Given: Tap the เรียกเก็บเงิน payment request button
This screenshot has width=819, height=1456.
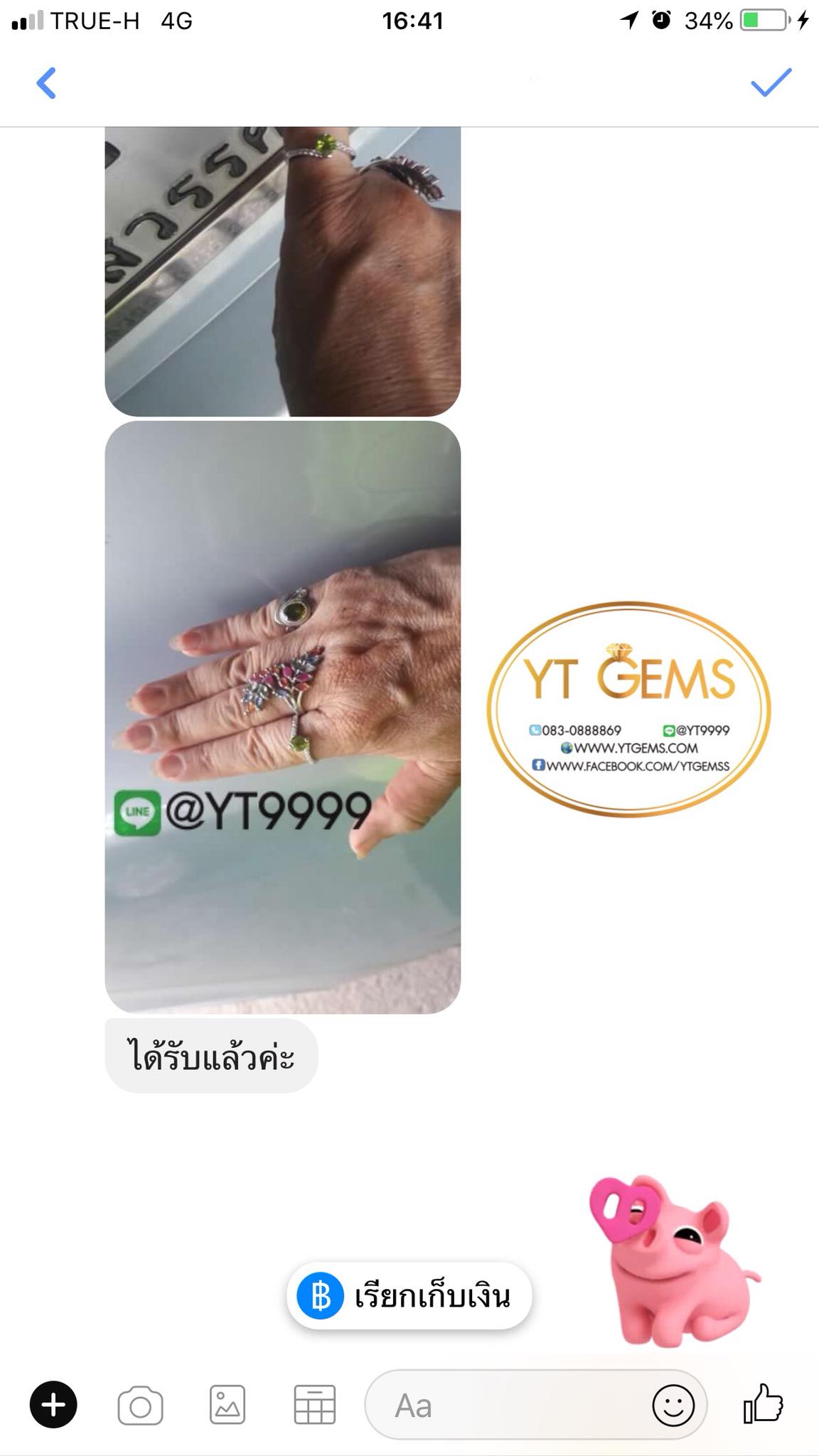Looking at the screenshot, I should point(409,1295).
